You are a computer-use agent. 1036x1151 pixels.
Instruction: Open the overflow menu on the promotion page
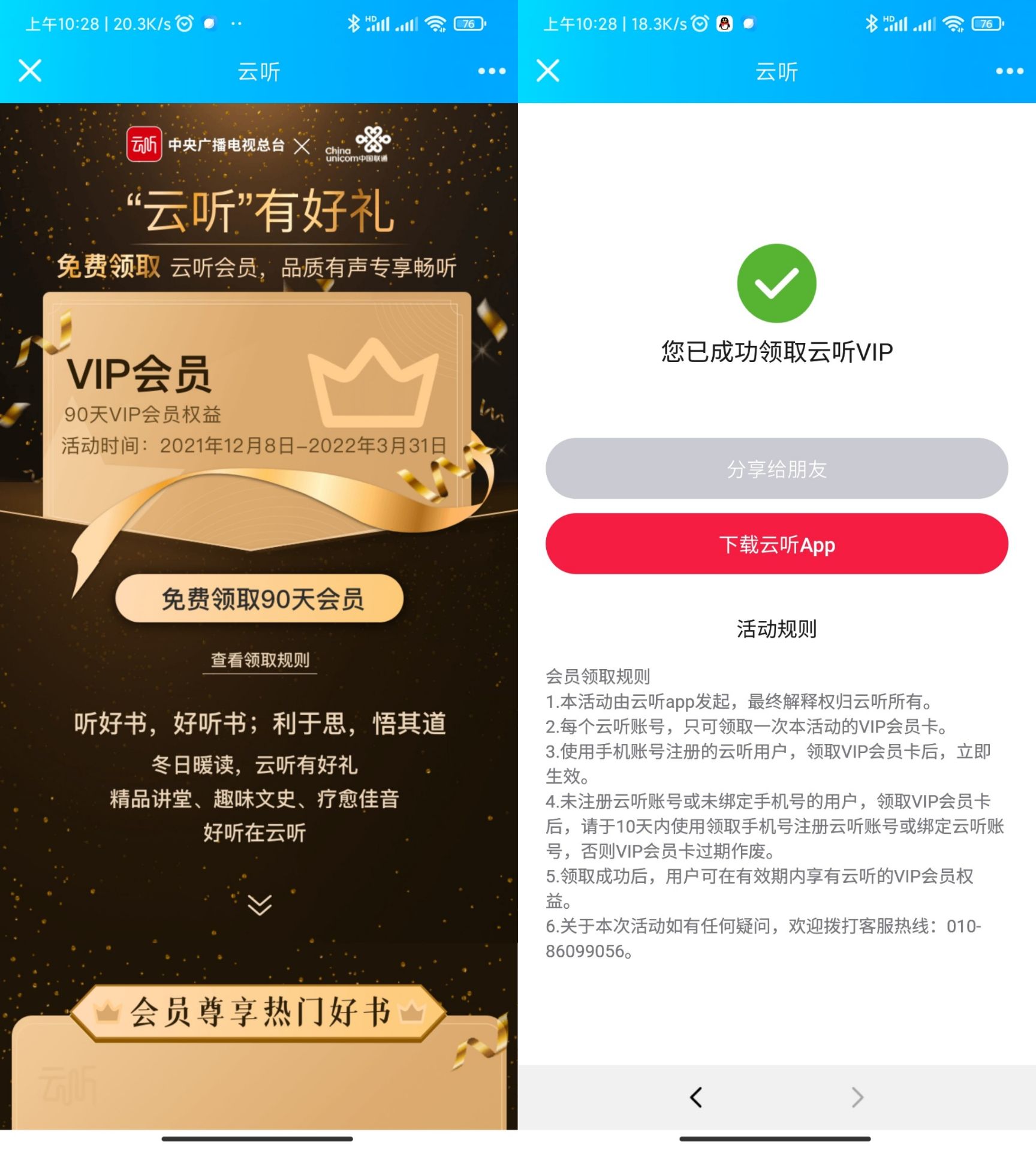[x=492, y=71]
